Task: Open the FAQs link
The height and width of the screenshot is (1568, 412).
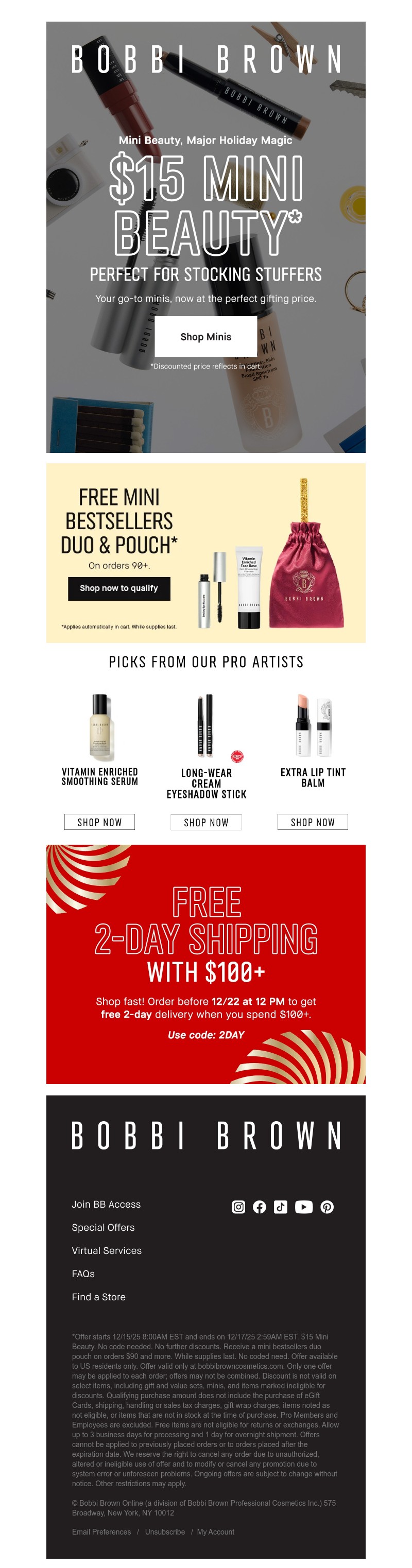Action: coord(83,1274)
